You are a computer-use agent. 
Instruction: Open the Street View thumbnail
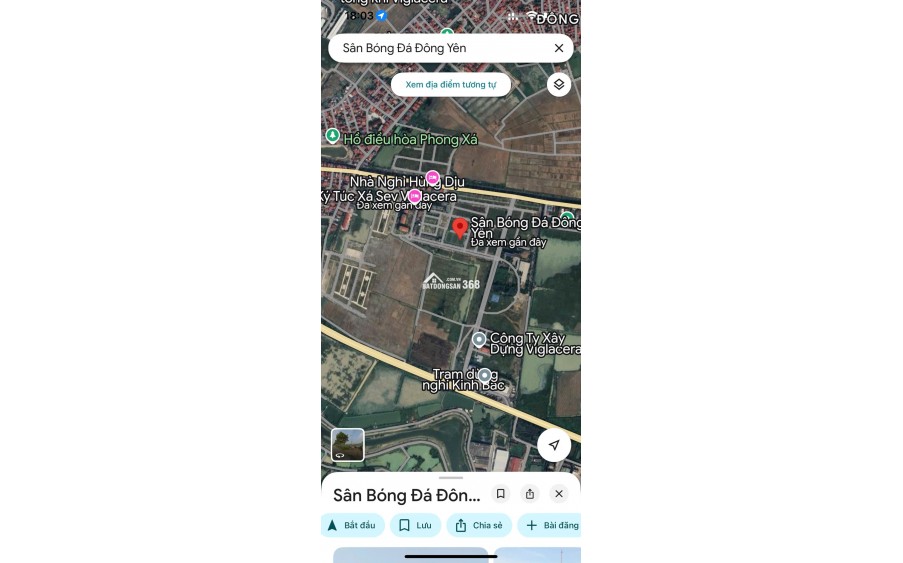click(348, 445)
